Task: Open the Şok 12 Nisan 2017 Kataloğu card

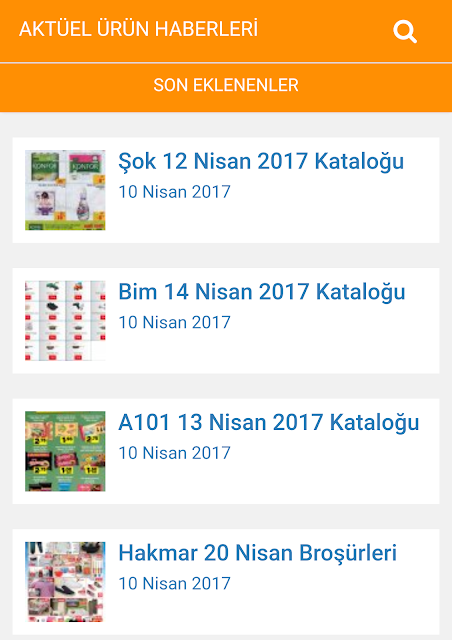Action: coord(226,190)
